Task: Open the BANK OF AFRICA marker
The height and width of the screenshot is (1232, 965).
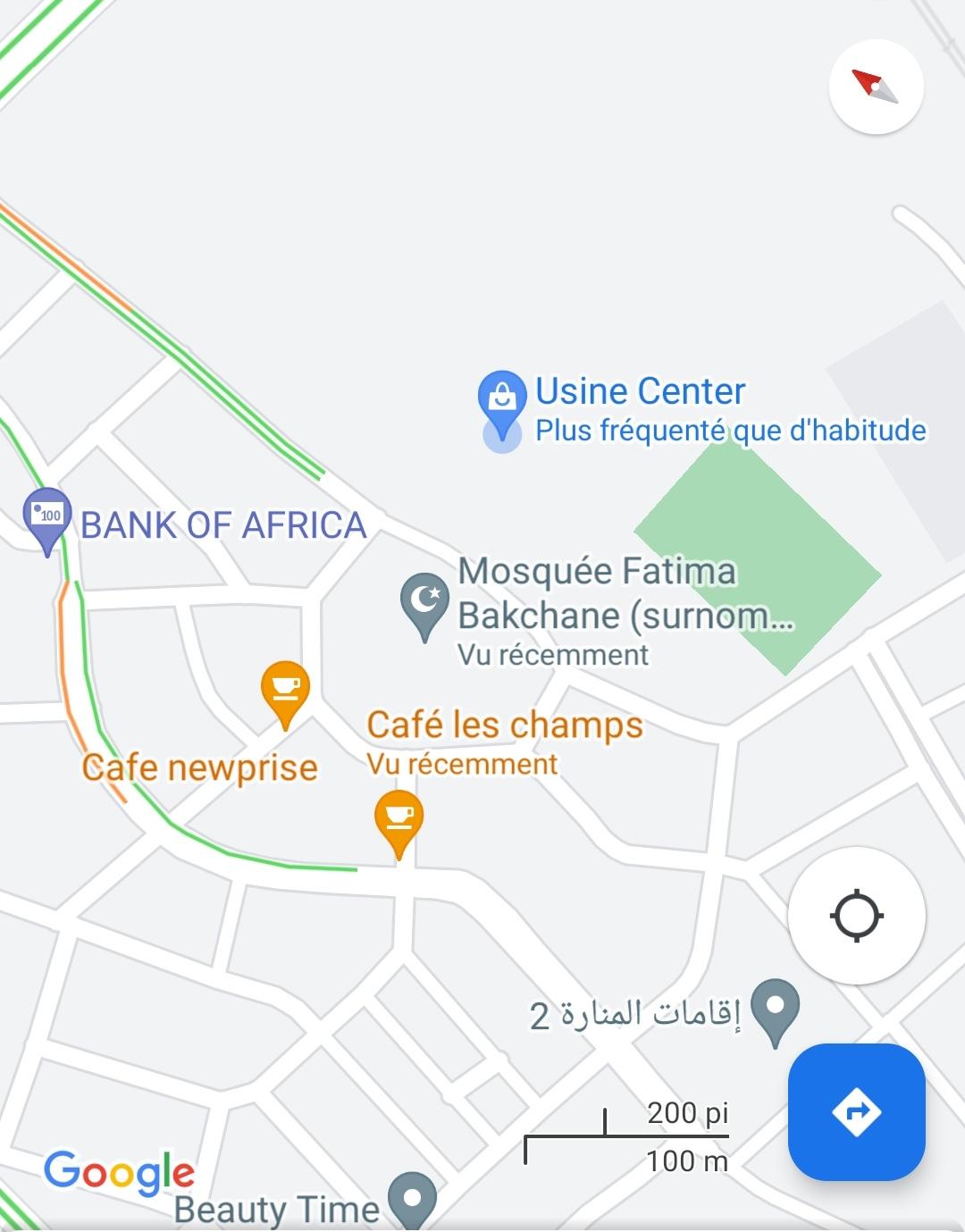Action: point(46,517)
